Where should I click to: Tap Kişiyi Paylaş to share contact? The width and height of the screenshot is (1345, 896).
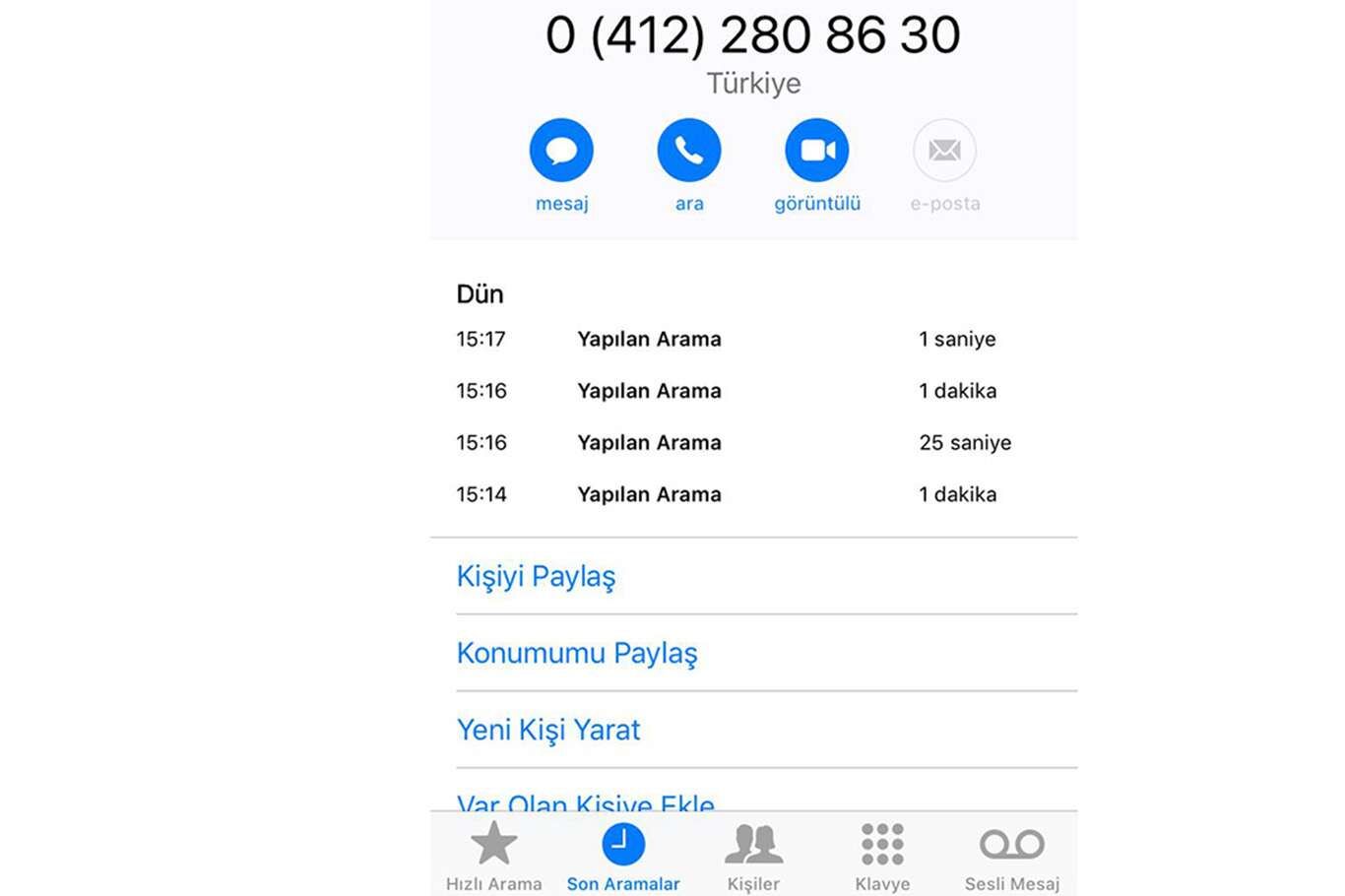click(x=536, y=576)
